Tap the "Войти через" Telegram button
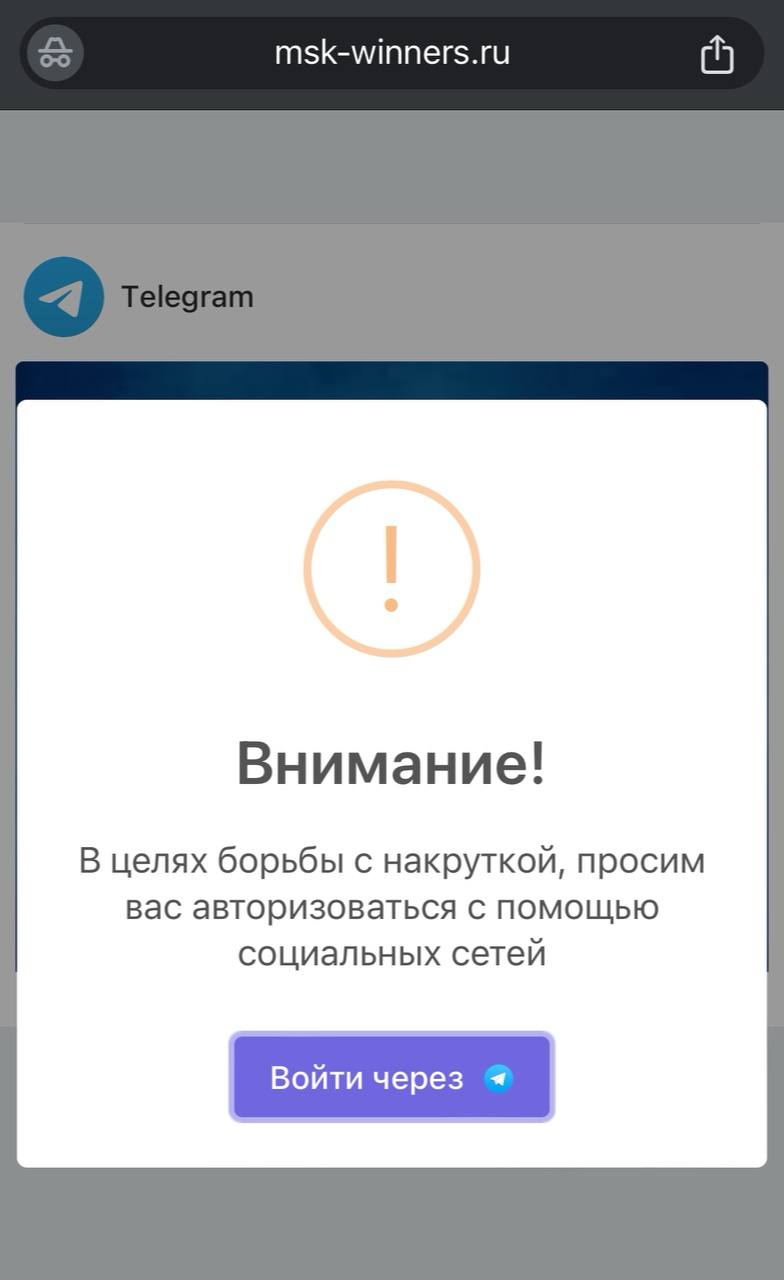Image resolution: width=784 pixels, height=1280 pixels. coord(391,1077)
